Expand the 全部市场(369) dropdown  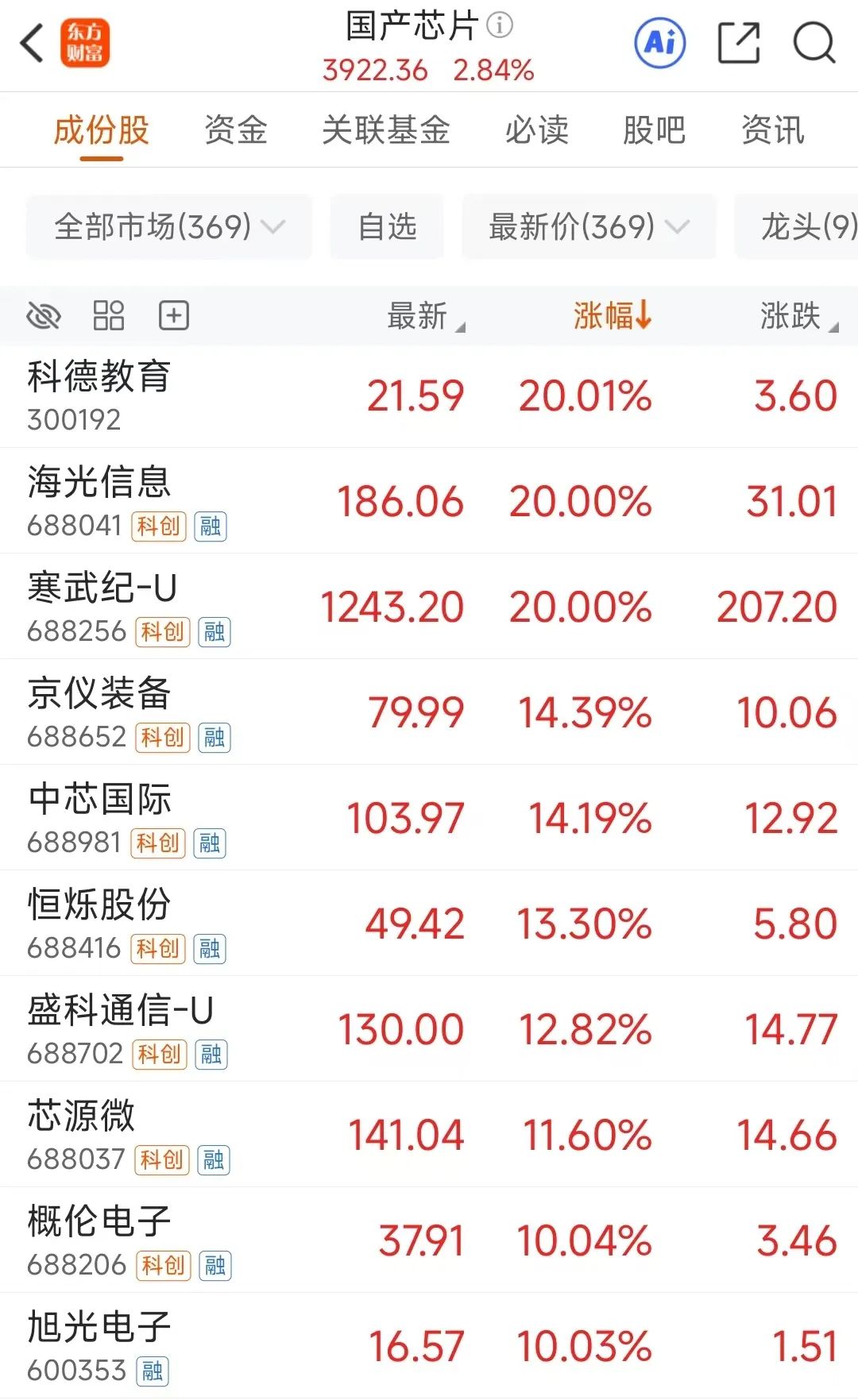[x=169, y=227]
